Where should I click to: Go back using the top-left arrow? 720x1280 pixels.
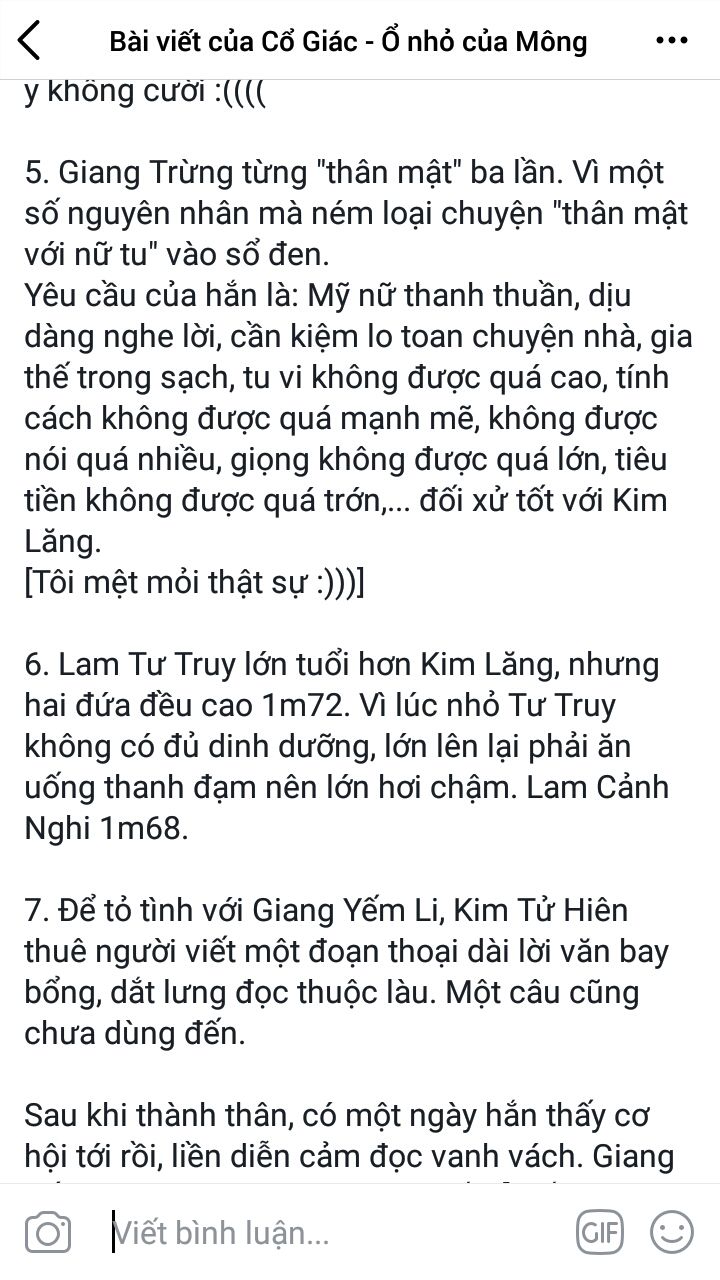click(x=30, y=42)
